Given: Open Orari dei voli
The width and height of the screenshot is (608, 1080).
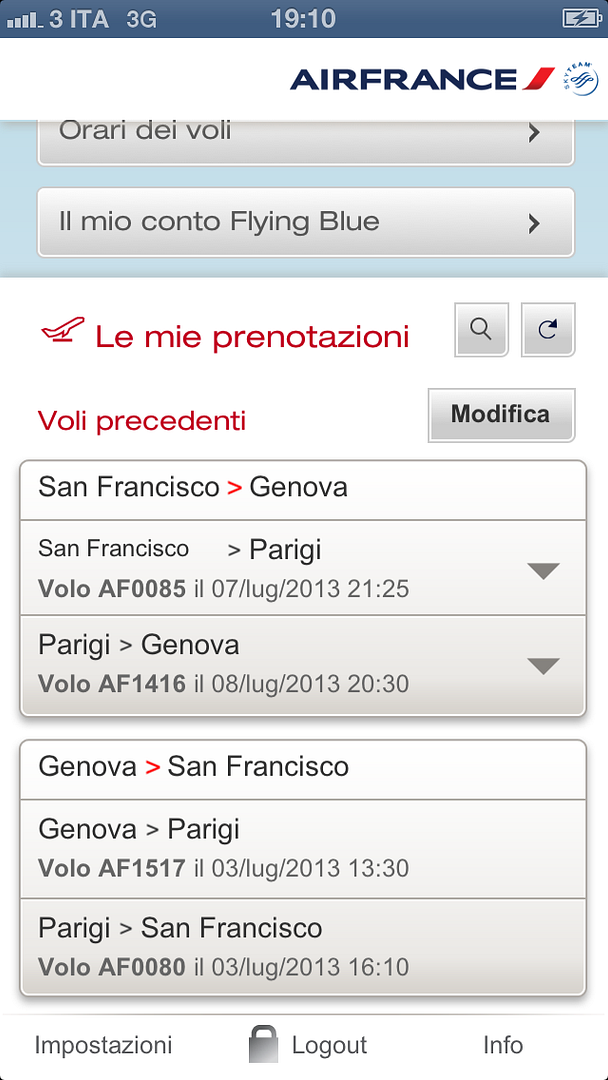Looking at the screenshot, I should point(305,143).
